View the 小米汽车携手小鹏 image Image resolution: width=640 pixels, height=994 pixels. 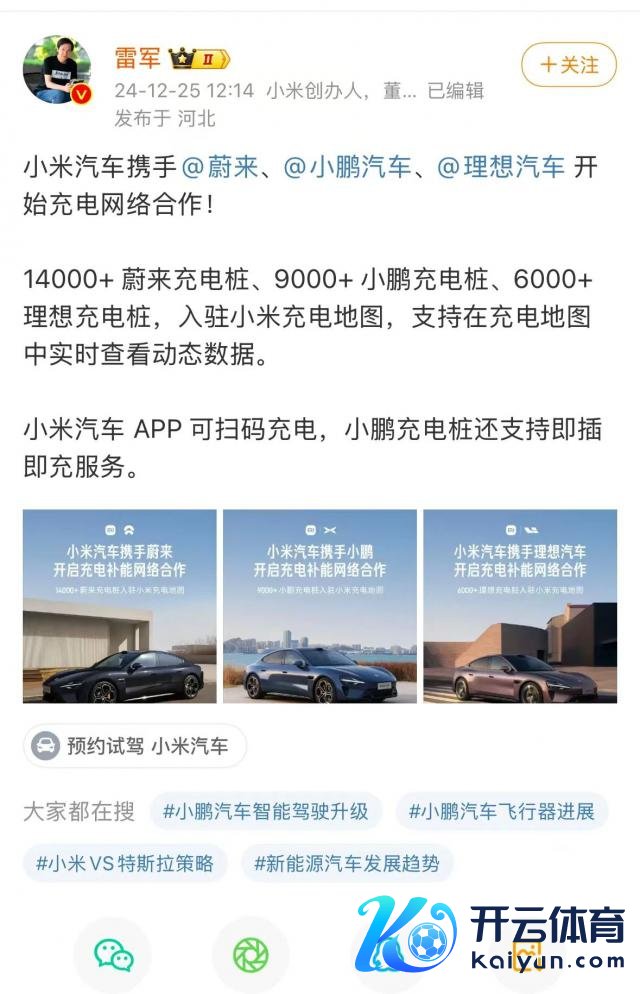point(319,606)
